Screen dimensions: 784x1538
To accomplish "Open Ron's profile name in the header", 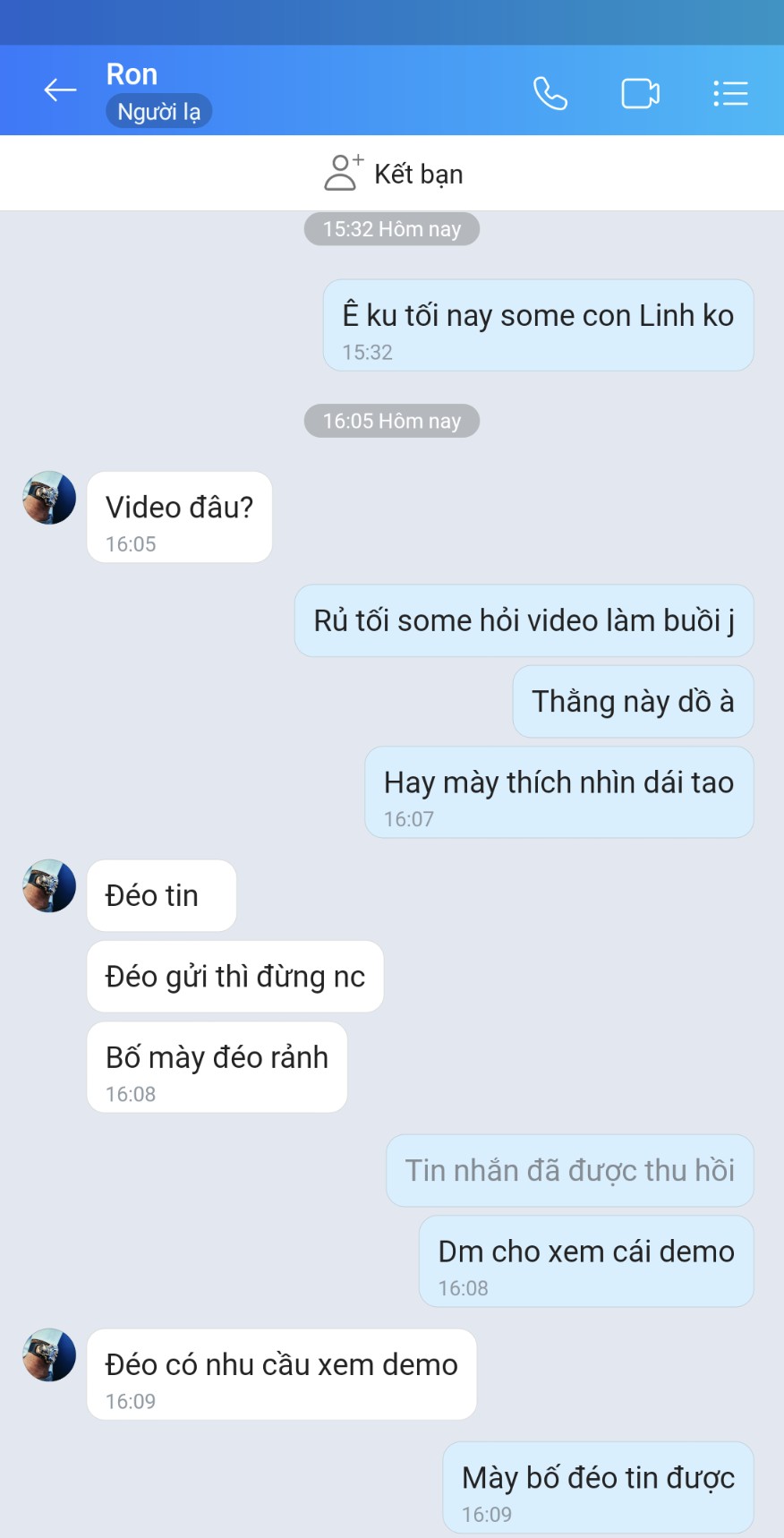I will tap(132, 74).
